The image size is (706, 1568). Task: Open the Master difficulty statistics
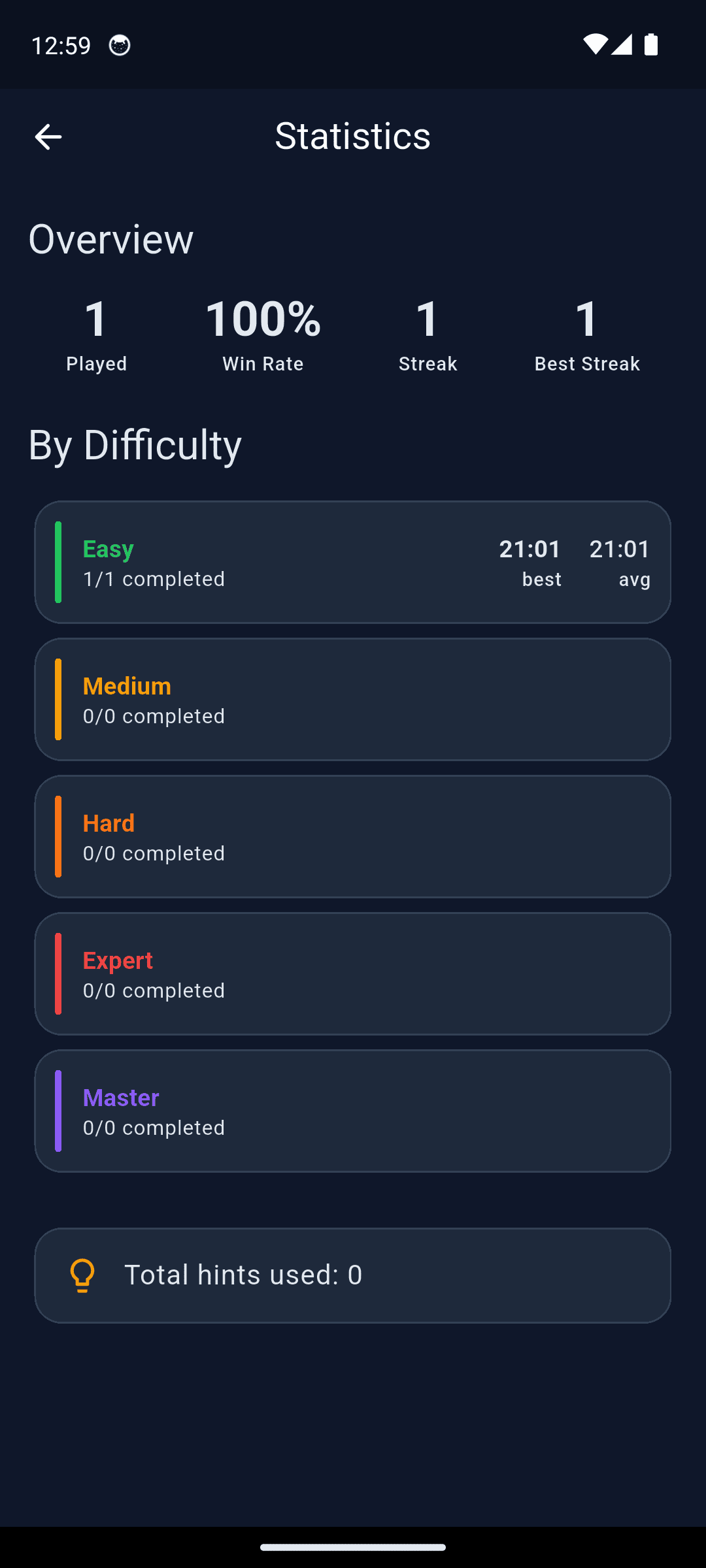tap(353, 1109)
